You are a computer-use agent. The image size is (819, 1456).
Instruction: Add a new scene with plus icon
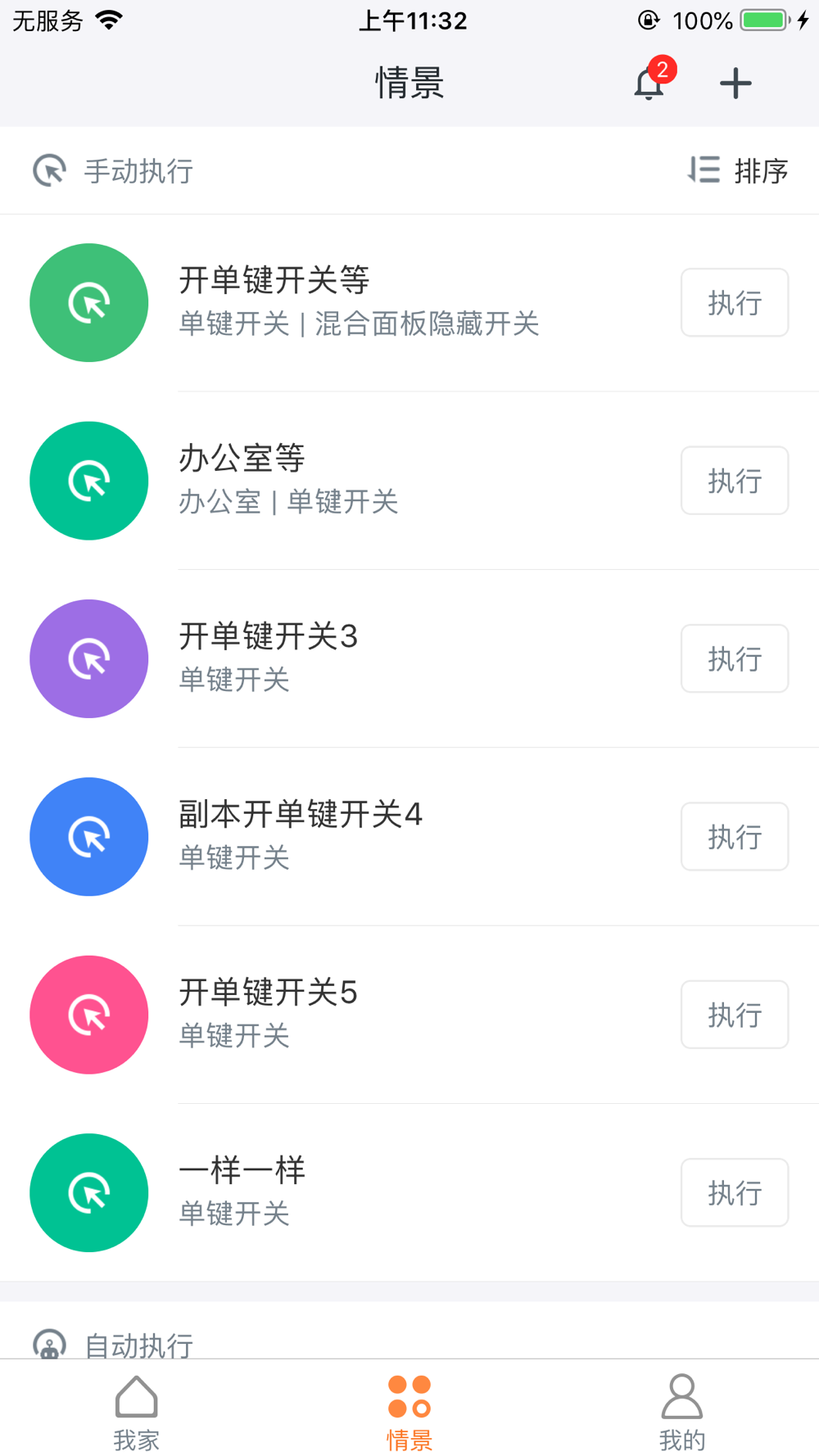[x=735, y=84]
